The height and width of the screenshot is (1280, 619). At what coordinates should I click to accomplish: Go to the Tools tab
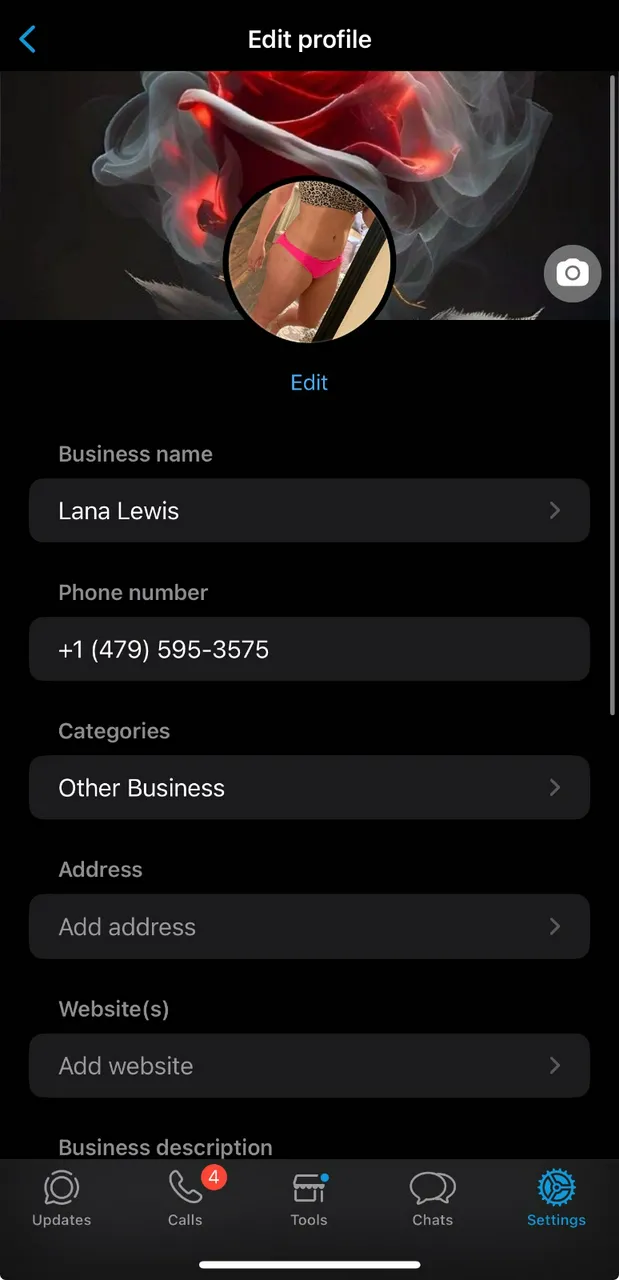[309, 1199]
